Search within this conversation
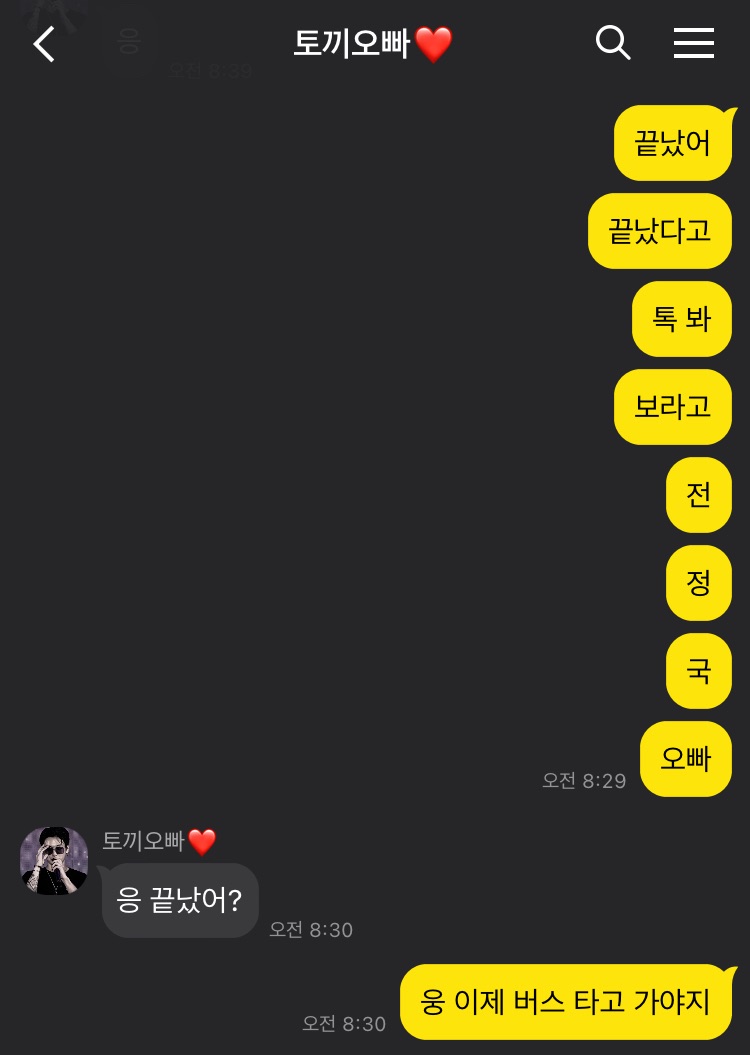Image resolution: width=750 pixels, height=1055 pixels. 613,43
